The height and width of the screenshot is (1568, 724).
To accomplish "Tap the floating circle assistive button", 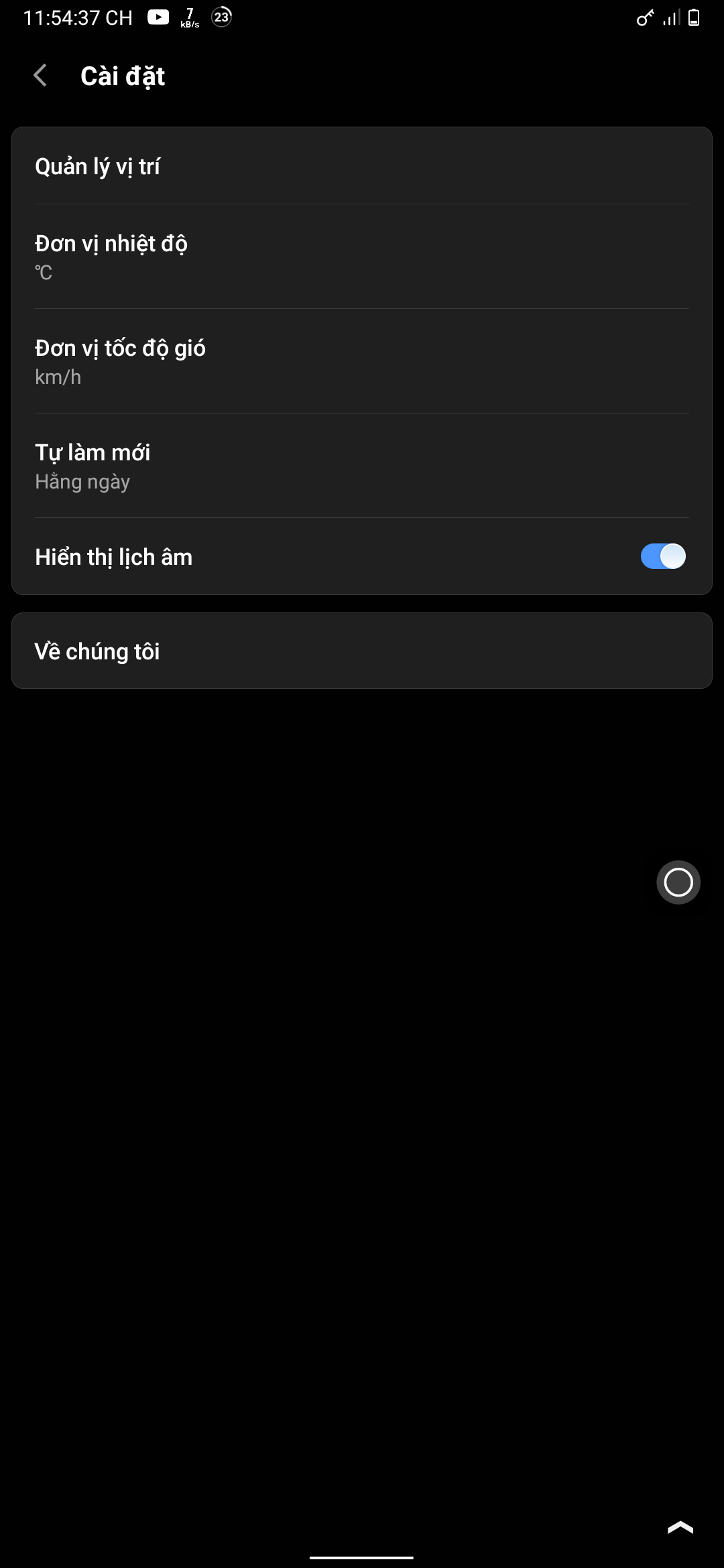I will click(678, 882).
